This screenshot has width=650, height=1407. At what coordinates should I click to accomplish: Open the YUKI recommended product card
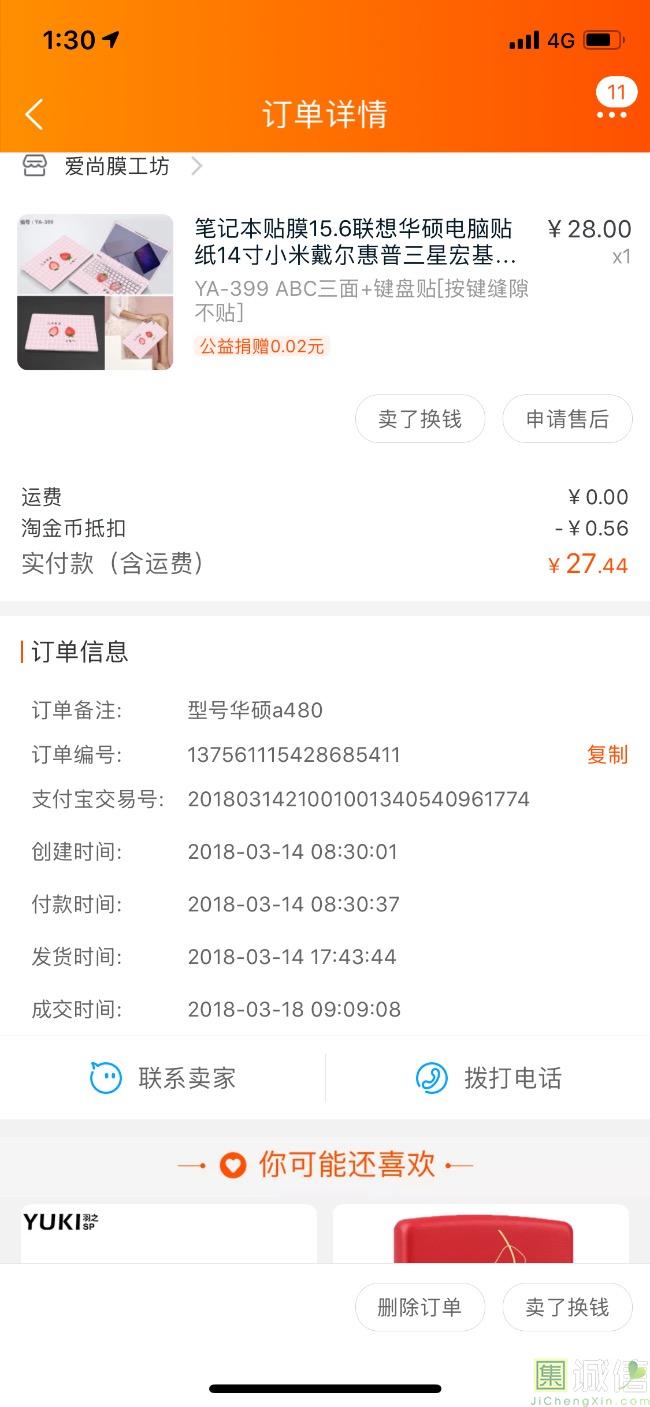(168, 1234)
